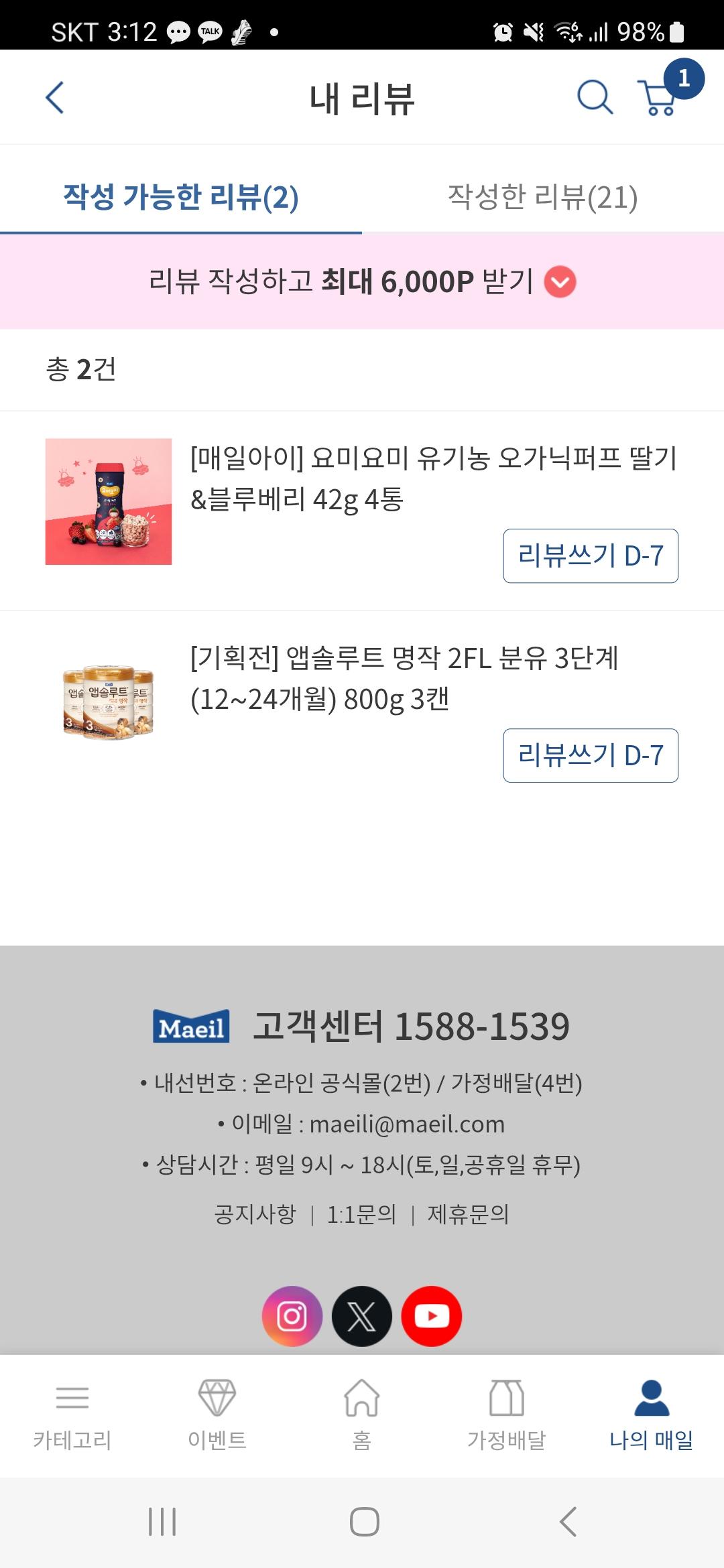The image size is (724, 1568).
Task: Open the search magnifier icon
Action: [595, 98]
